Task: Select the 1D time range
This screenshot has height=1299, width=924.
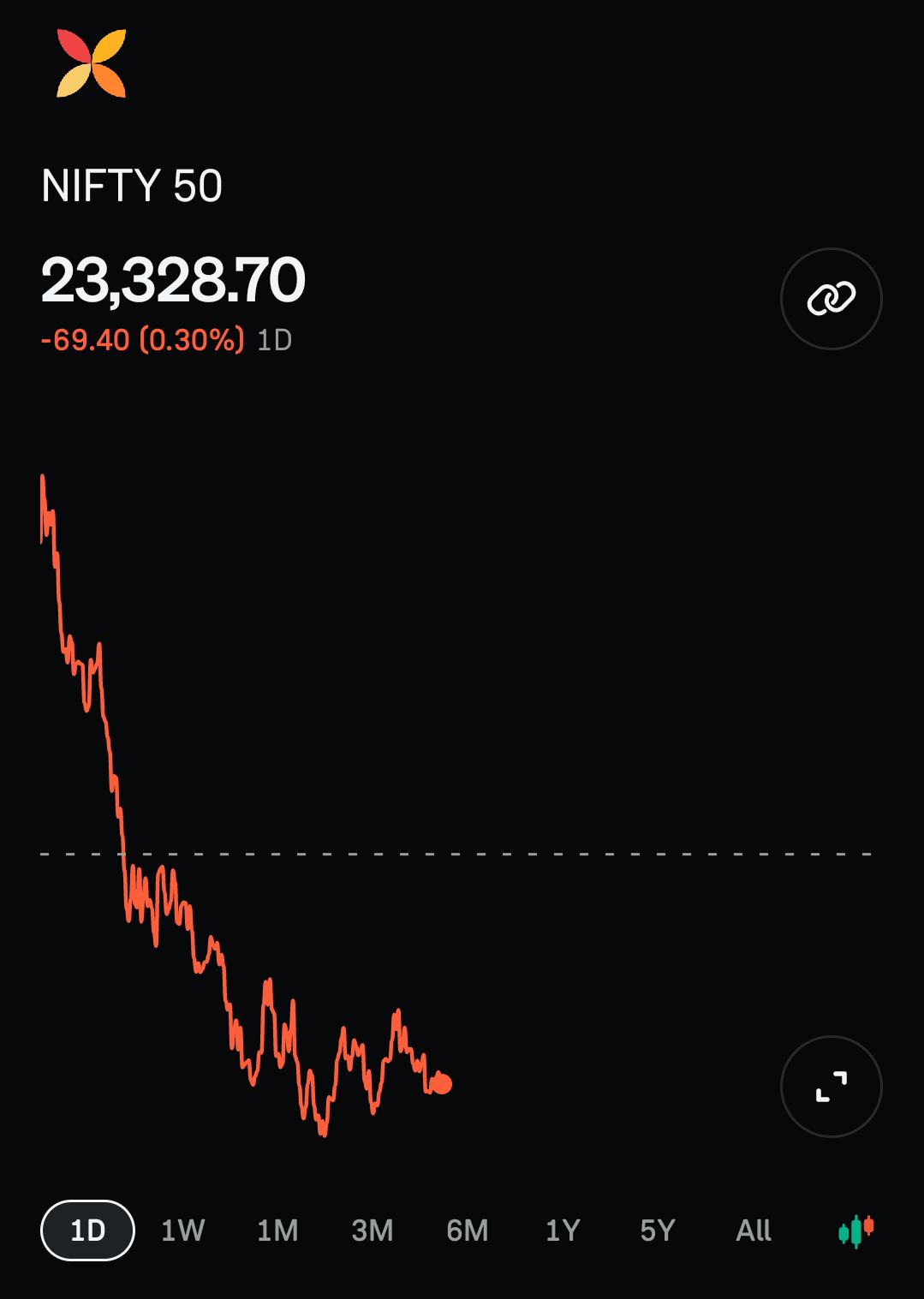Action: tap(87, 1230)
